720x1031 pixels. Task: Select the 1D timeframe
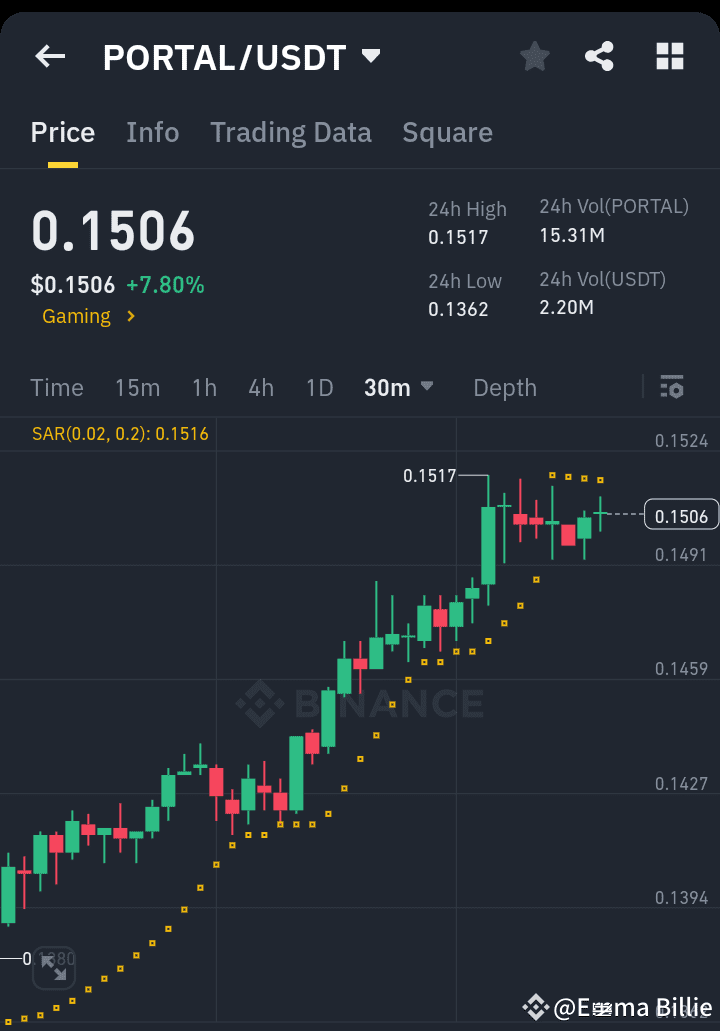pyautogui.click(x=319, y=388)
